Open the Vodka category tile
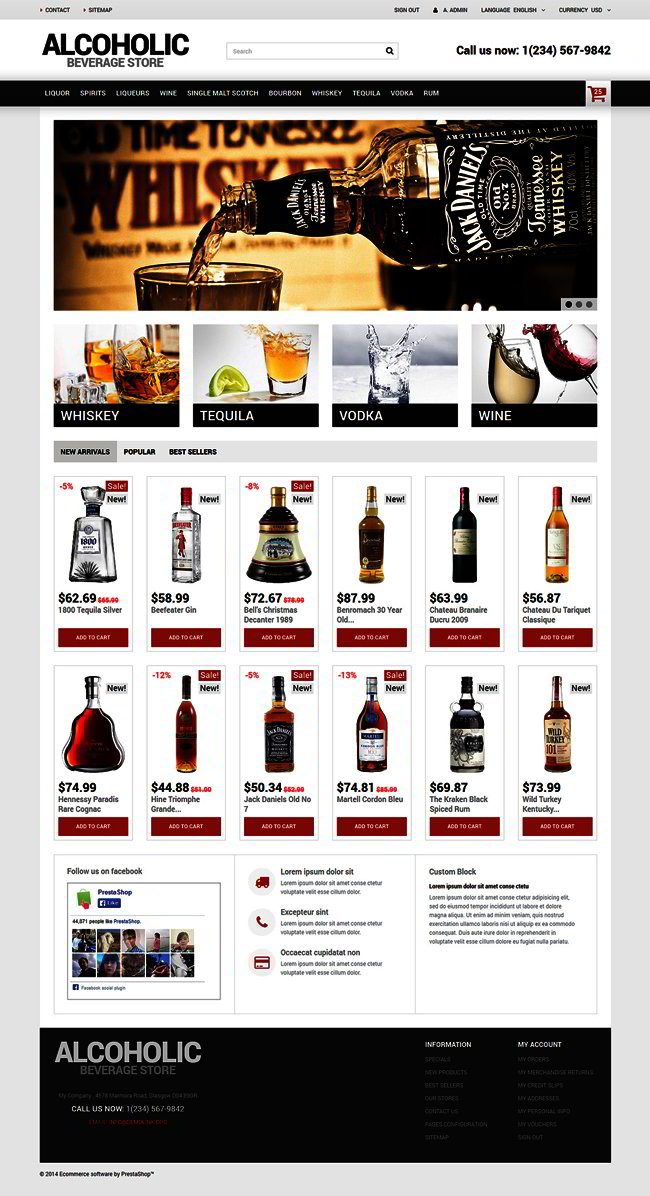Image resolution: width=650 pixels, height=1196 pixels. (x=394, y=375)
